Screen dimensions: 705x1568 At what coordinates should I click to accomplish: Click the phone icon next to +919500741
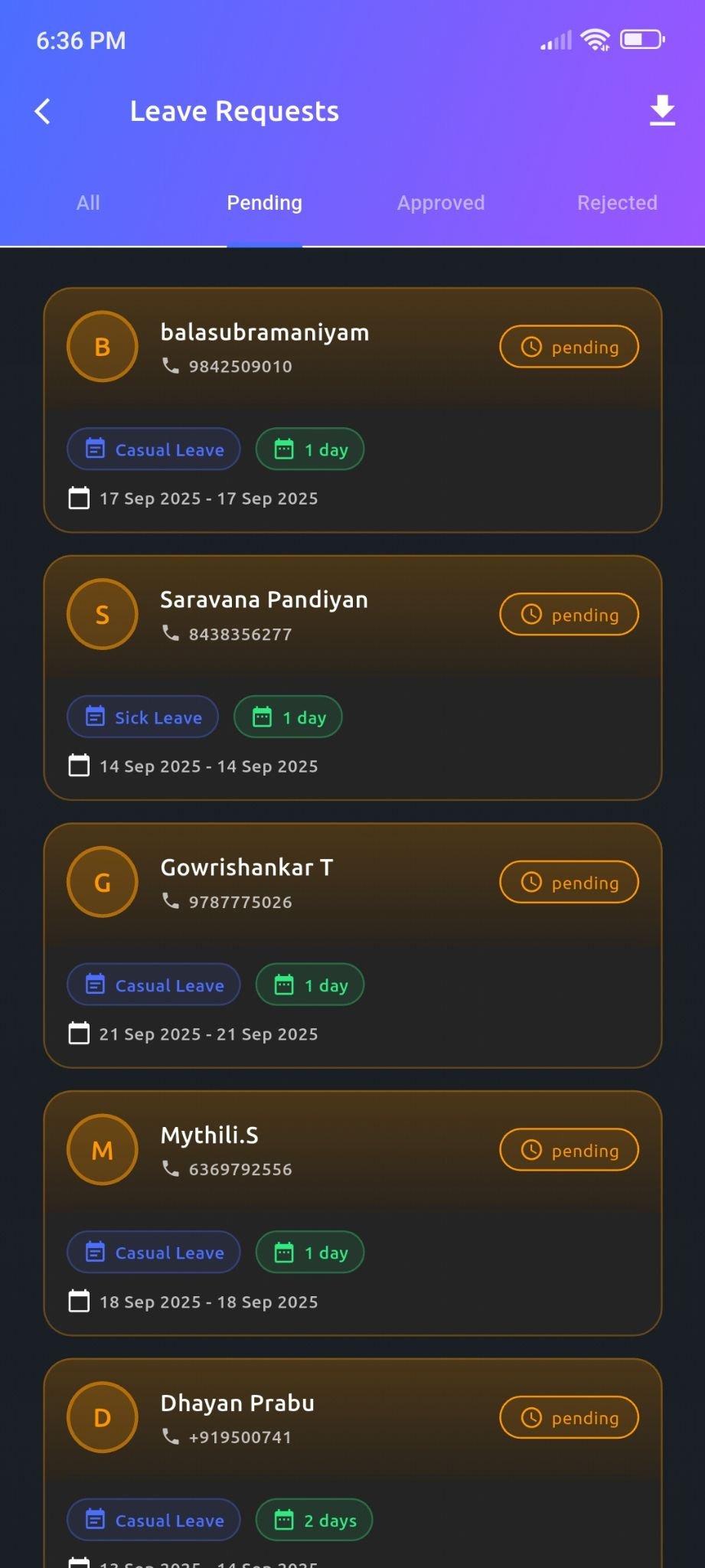(x=170, y=1437)
